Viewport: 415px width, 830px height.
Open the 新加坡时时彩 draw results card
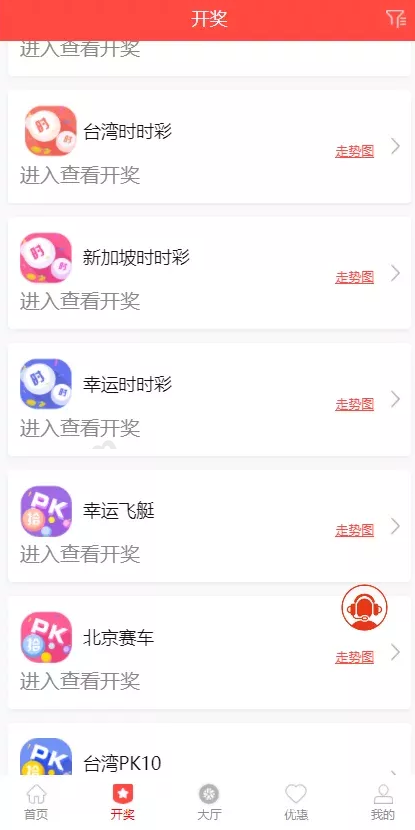(209, 273)
